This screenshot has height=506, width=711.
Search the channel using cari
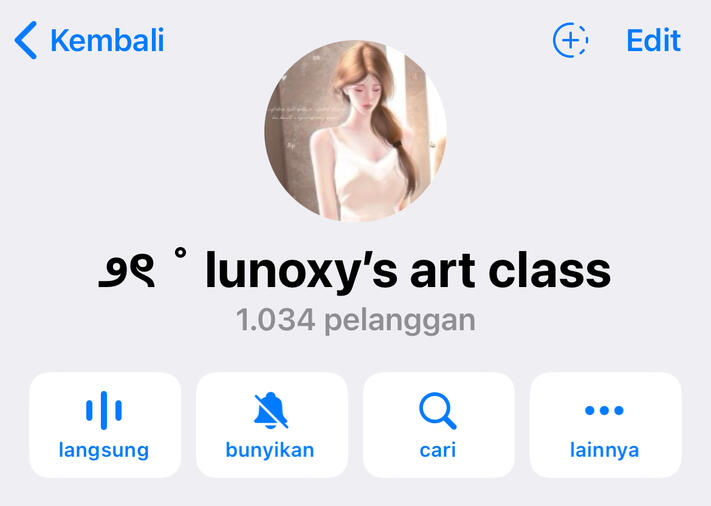tap(437, 424)
